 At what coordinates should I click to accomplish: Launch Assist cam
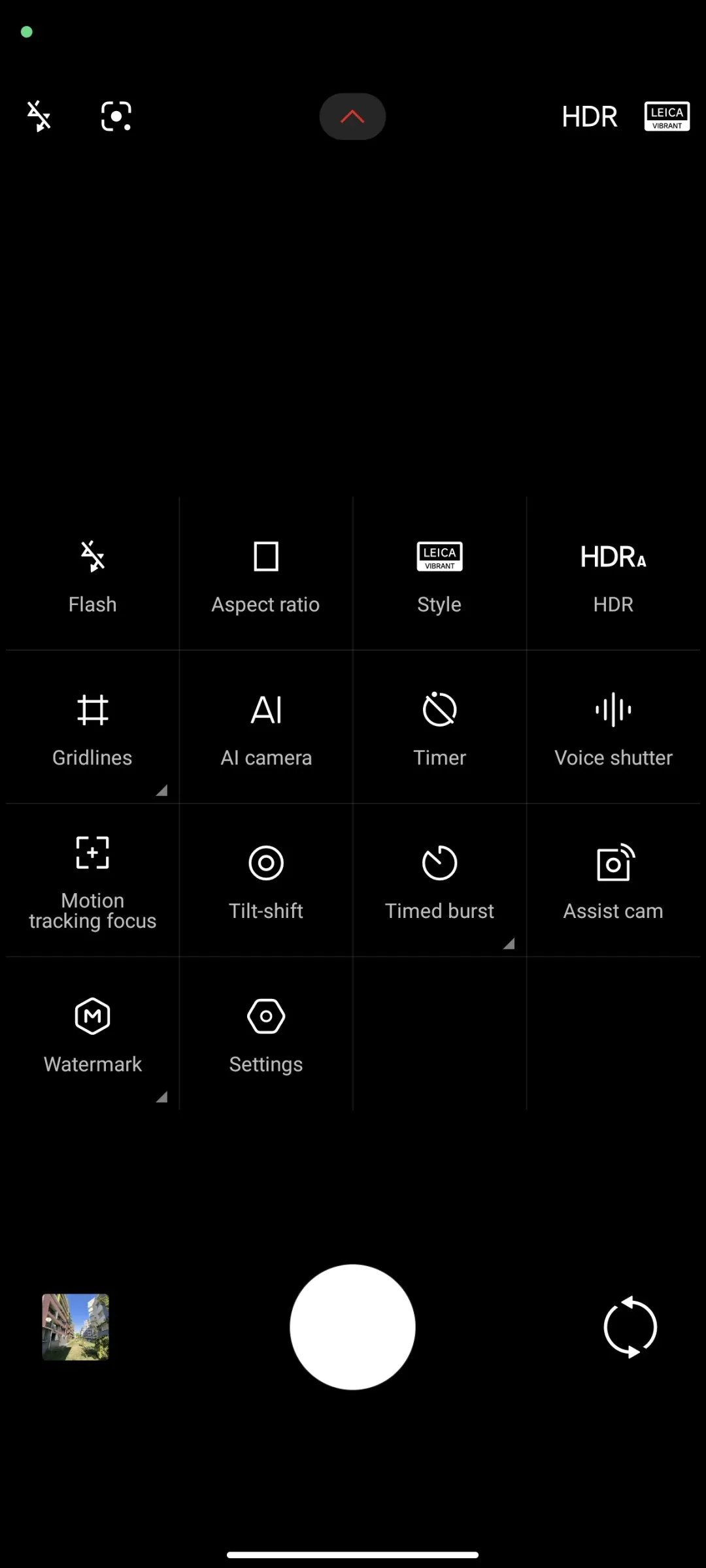[x=613, y=881]
